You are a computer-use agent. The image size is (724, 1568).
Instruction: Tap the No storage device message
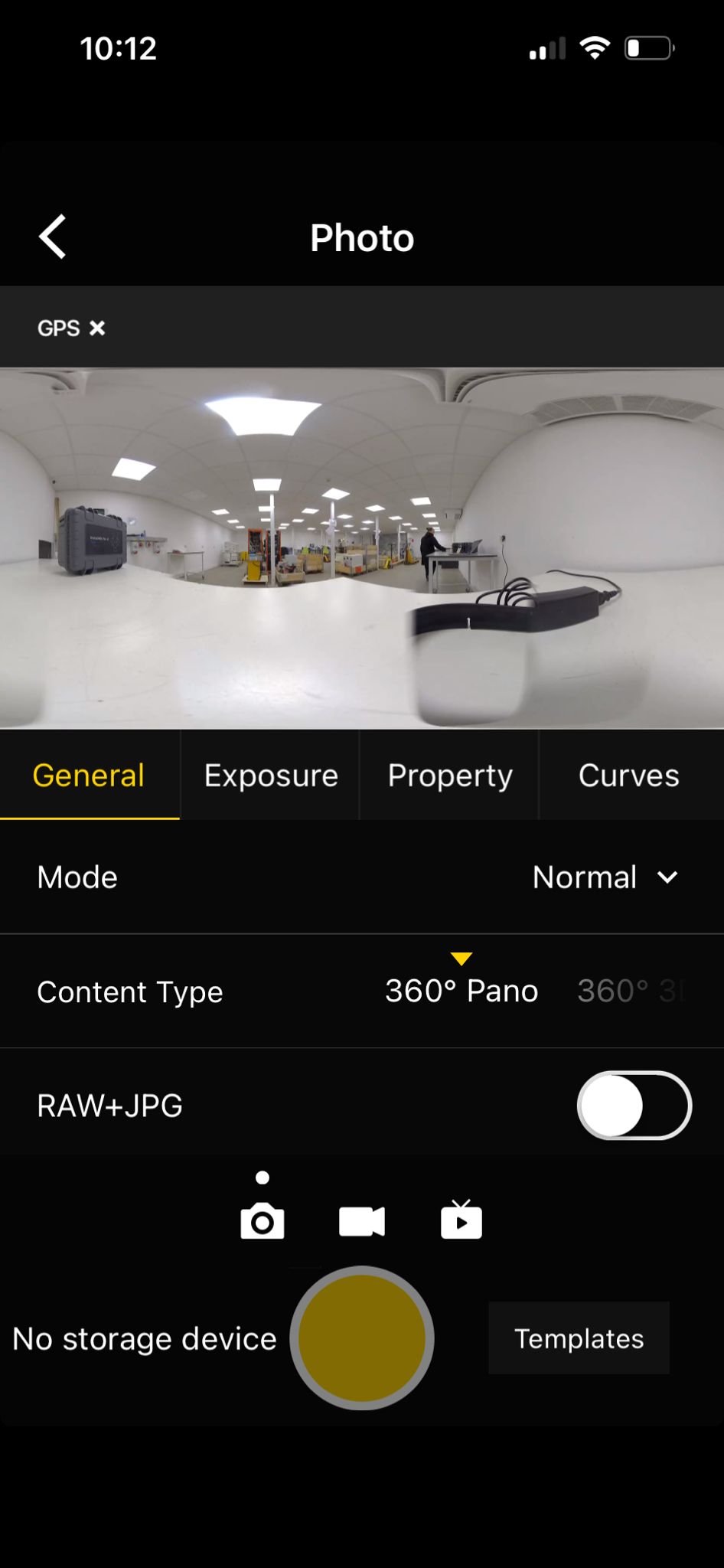point(143,1338)
